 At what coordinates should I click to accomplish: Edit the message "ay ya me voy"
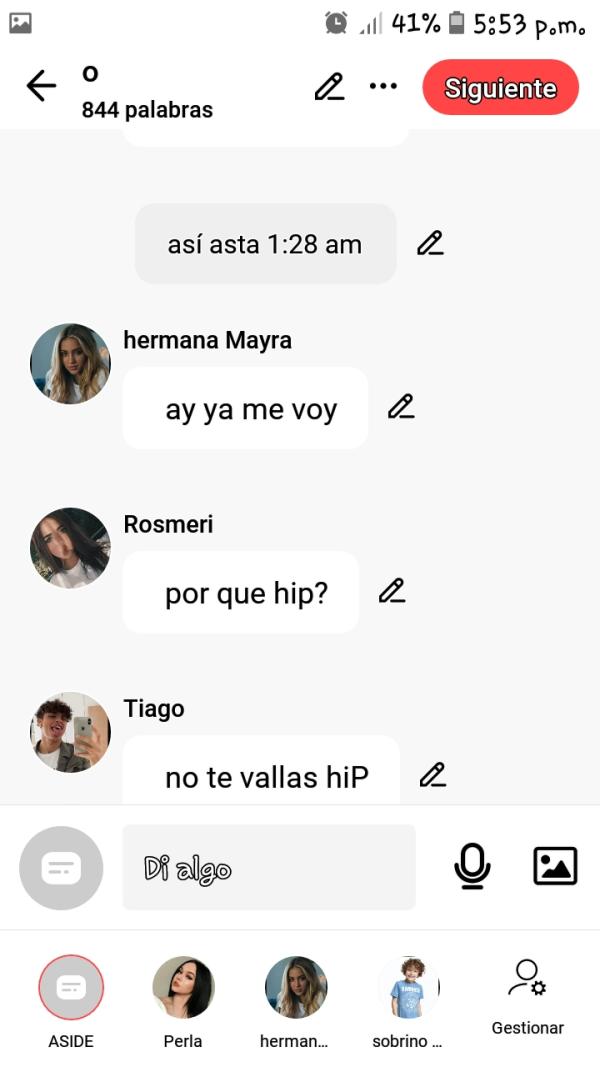click(401, 406)
